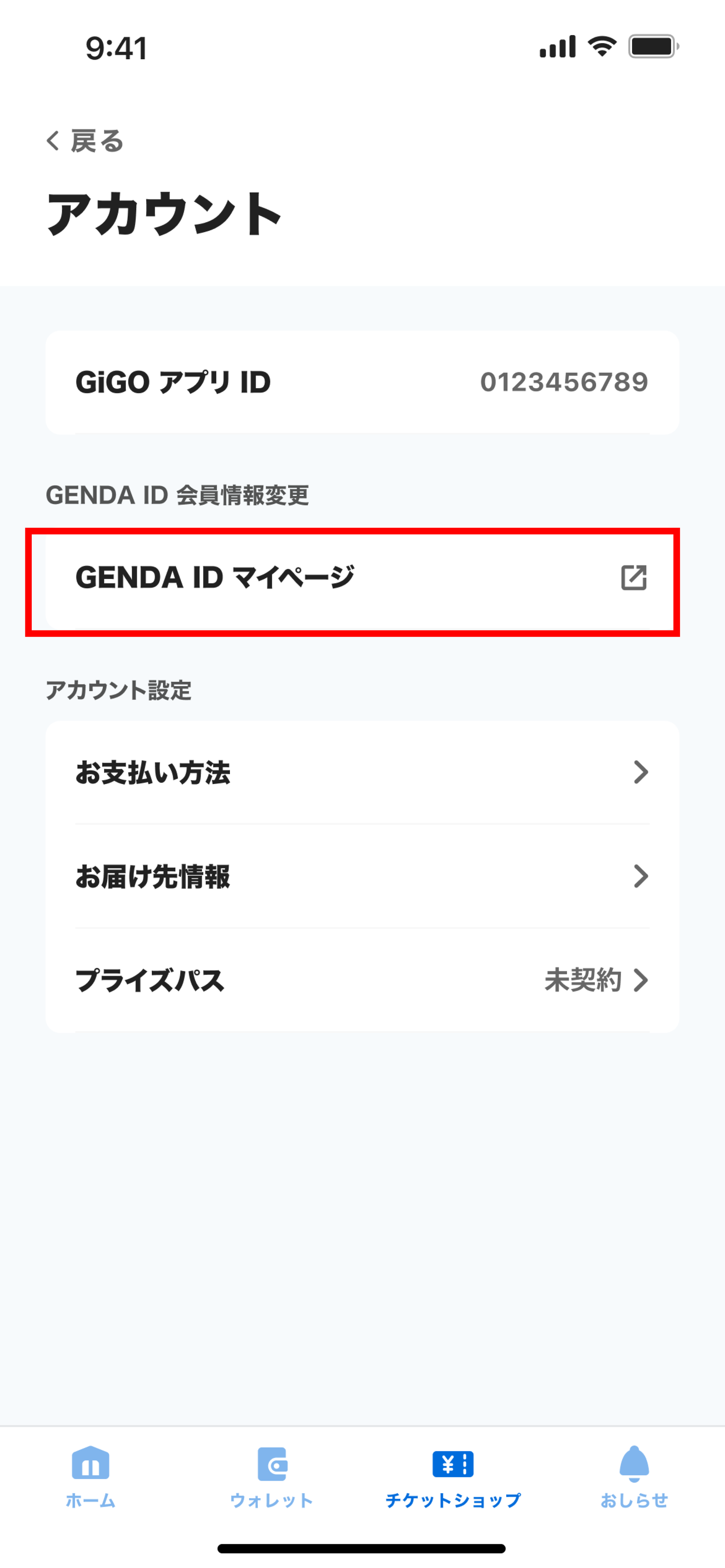This screenshot has width=725, height=1568.
Task: Open お届け先情報 delivery address row
Action: pyautogui.click(x=362, y=876)
